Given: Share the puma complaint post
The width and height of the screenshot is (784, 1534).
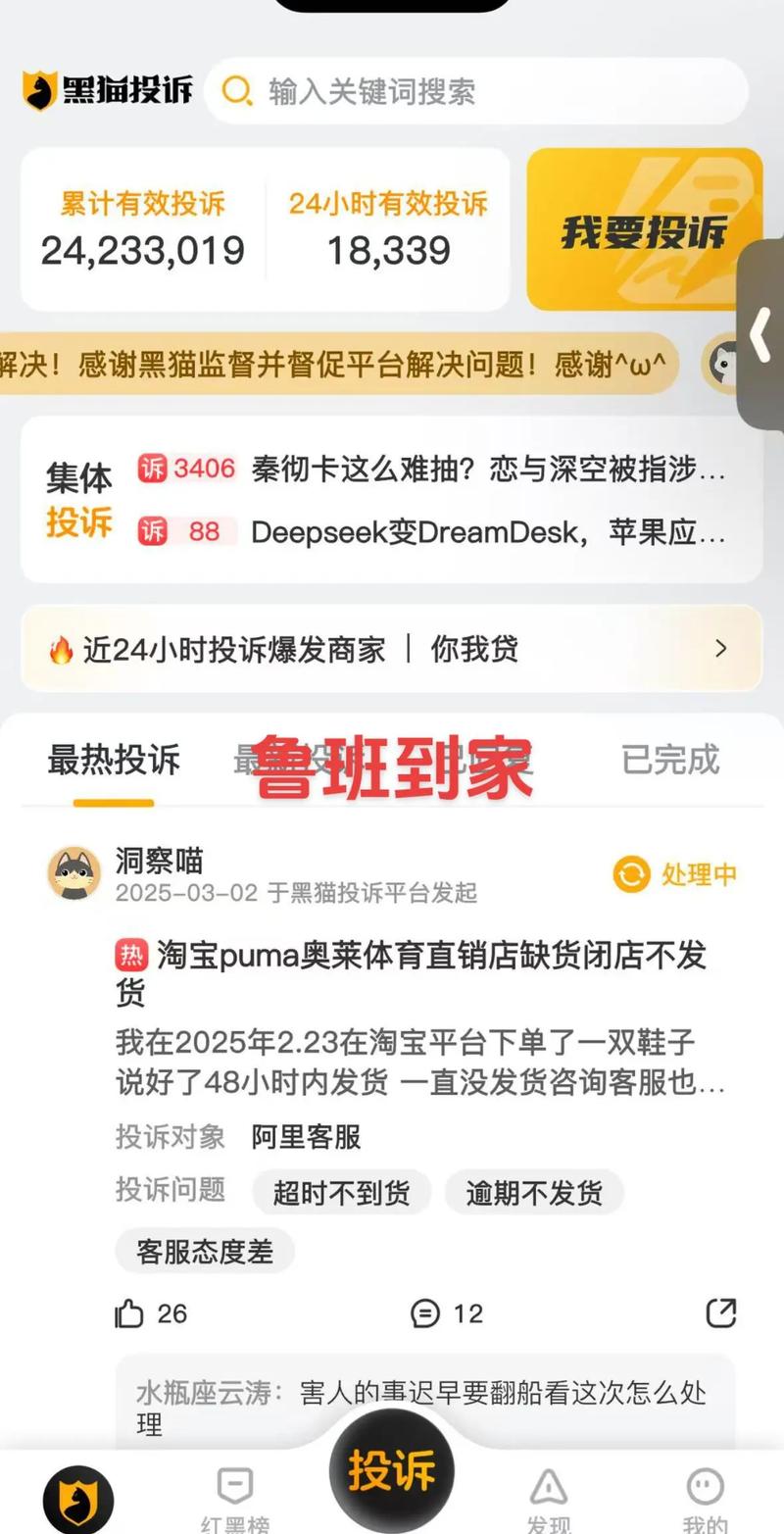Looking at the screenshot, I should tap(720, 1313).
